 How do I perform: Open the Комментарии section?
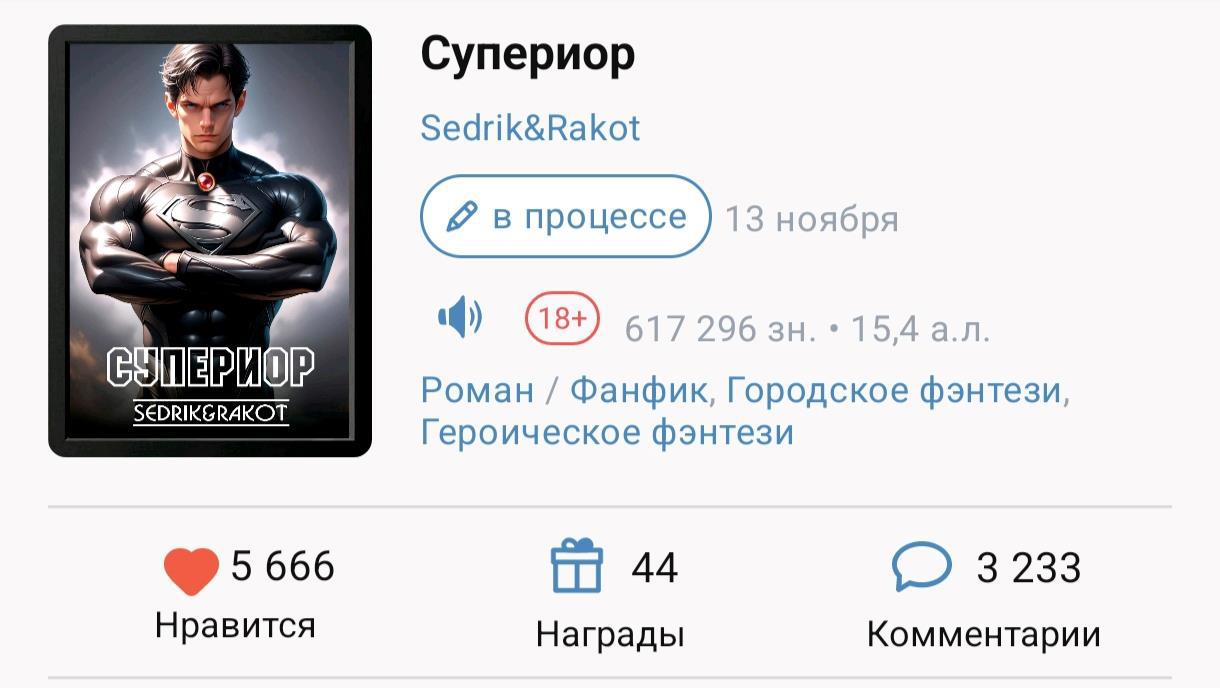[921, 567]
